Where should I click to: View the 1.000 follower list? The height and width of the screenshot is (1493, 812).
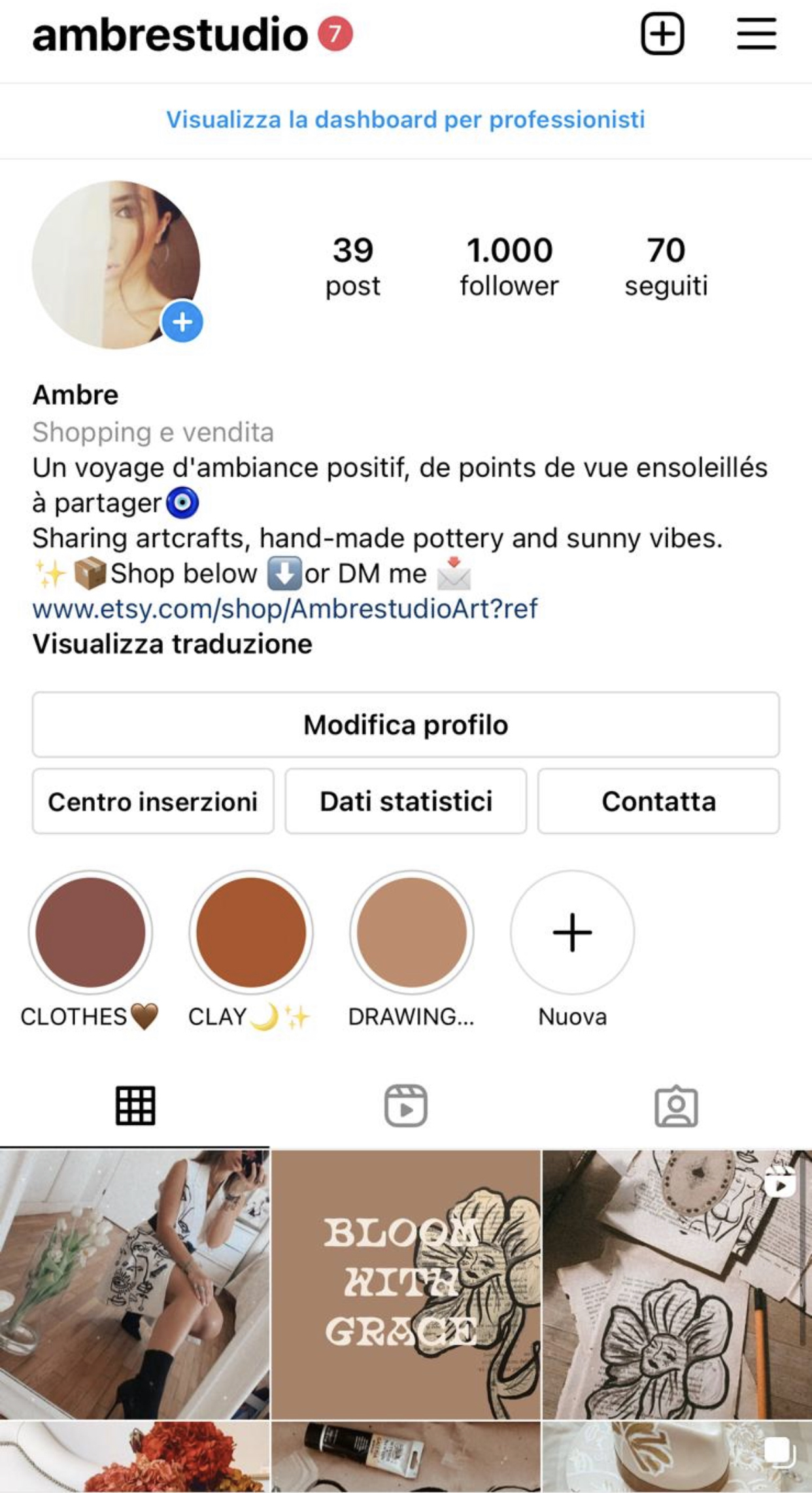click(x=509, y=266)
